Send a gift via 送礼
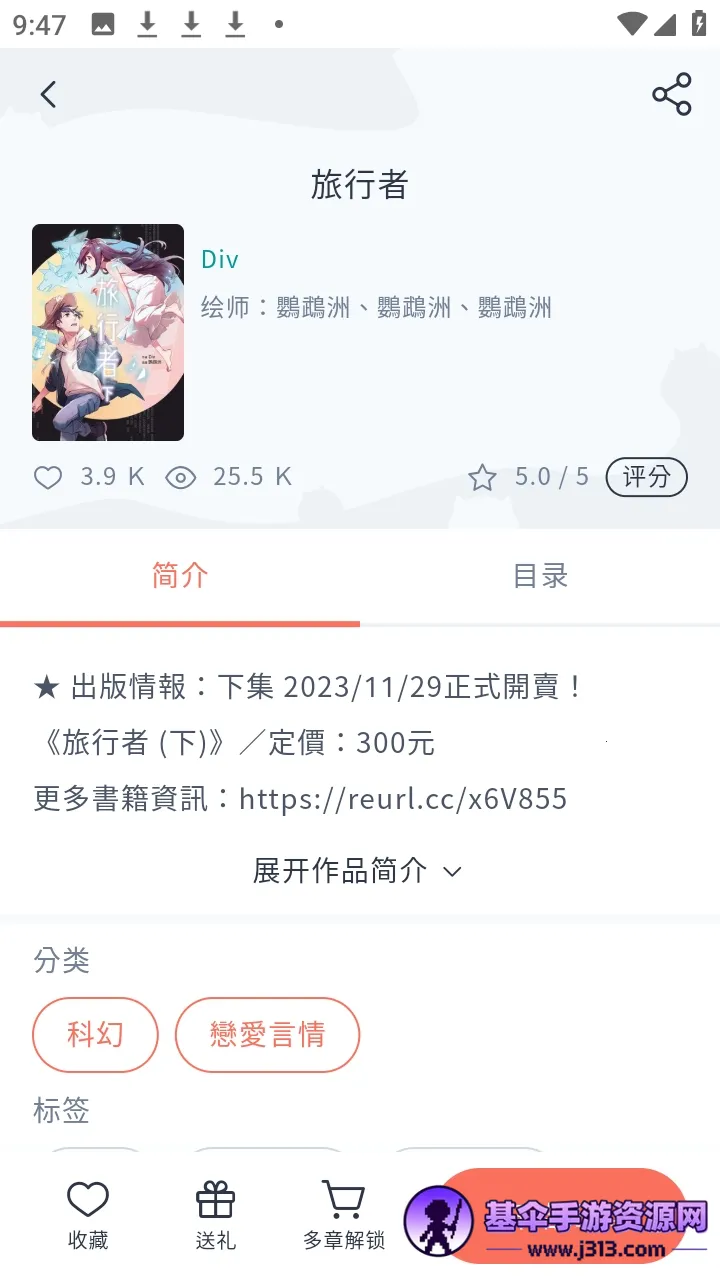The image size is (720, 1280). (215, 1214)
